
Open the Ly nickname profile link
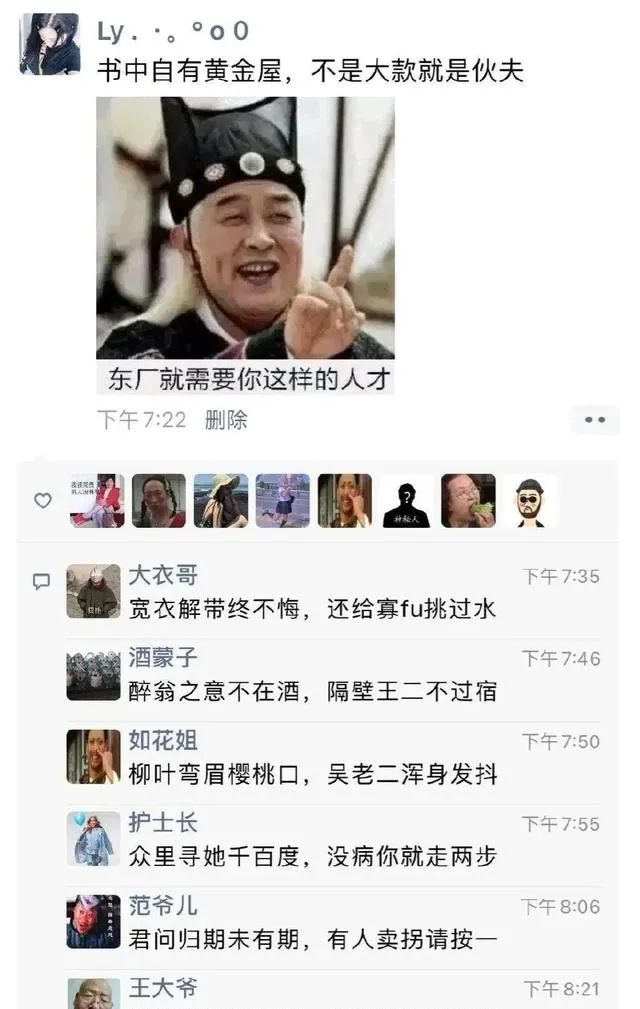pyautogui.click(x=172, y=31)
